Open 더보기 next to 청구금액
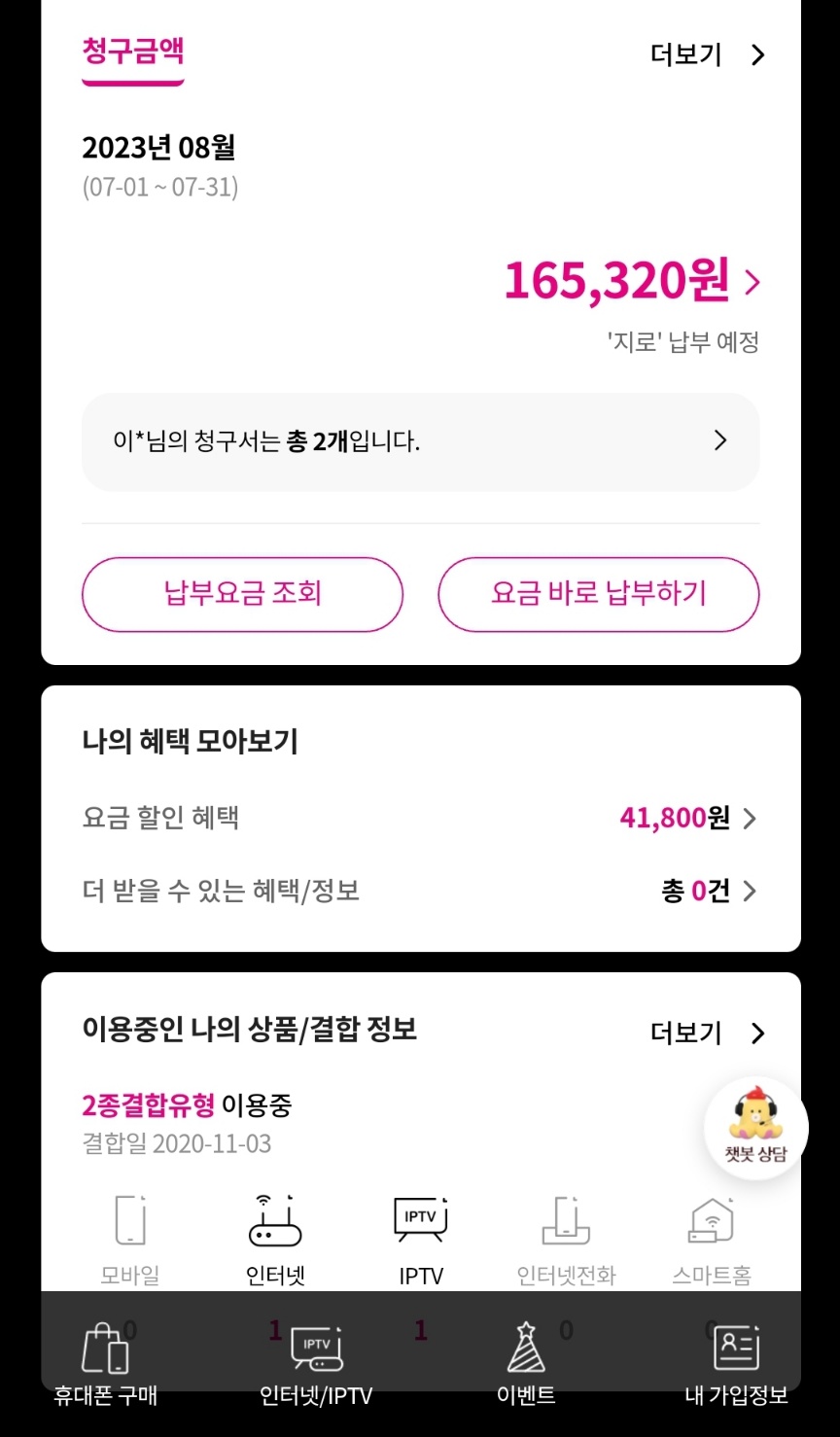This screenshot has width=840, height=1437. pyautogui.click(x=707, y=55)
